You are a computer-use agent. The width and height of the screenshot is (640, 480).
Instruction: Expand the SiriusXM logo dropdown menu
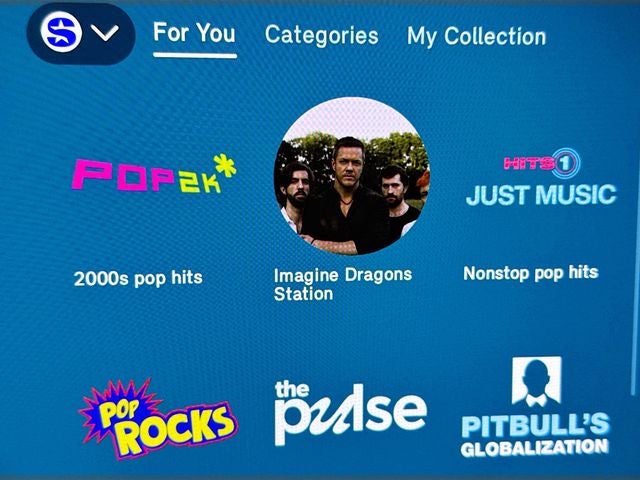(81, 33)
